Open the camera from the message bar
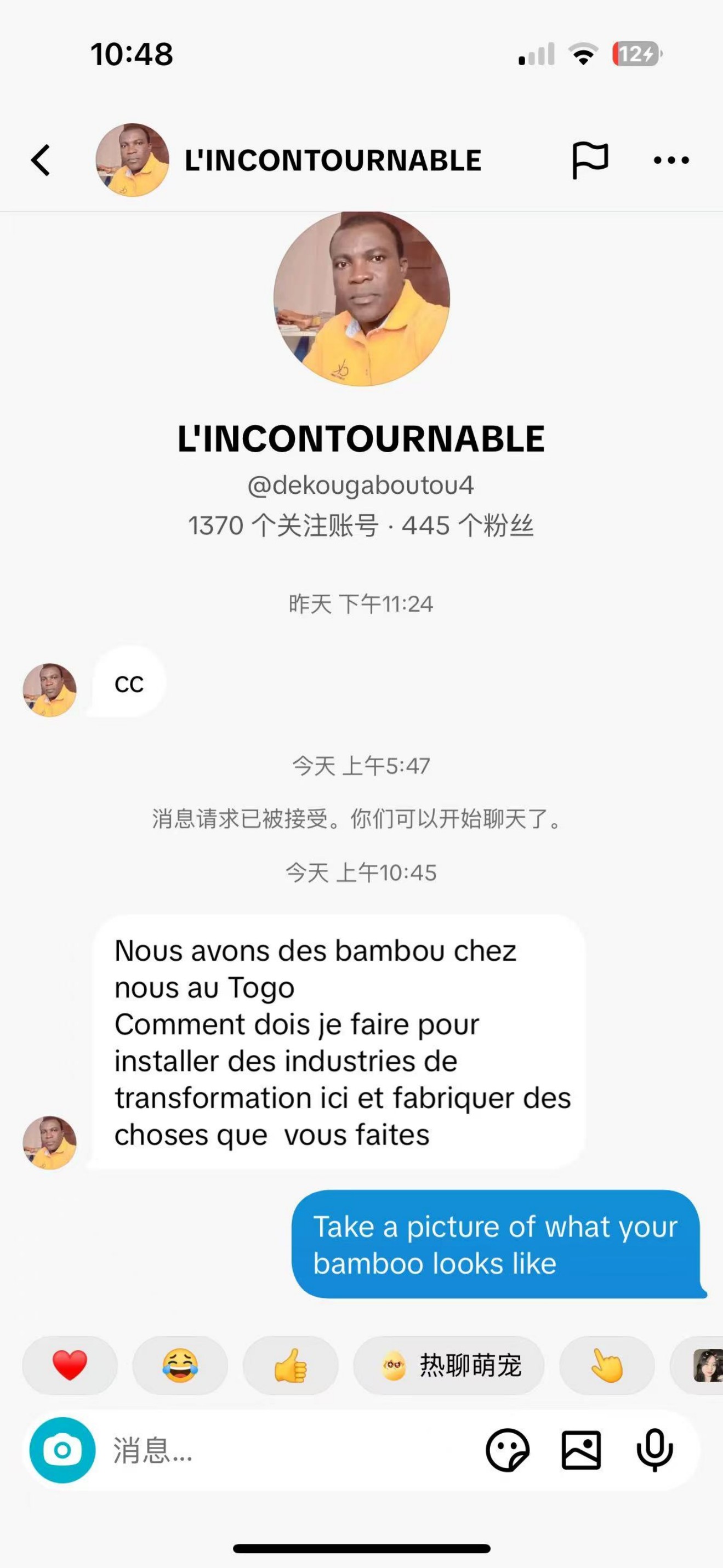 point(62,1451)
